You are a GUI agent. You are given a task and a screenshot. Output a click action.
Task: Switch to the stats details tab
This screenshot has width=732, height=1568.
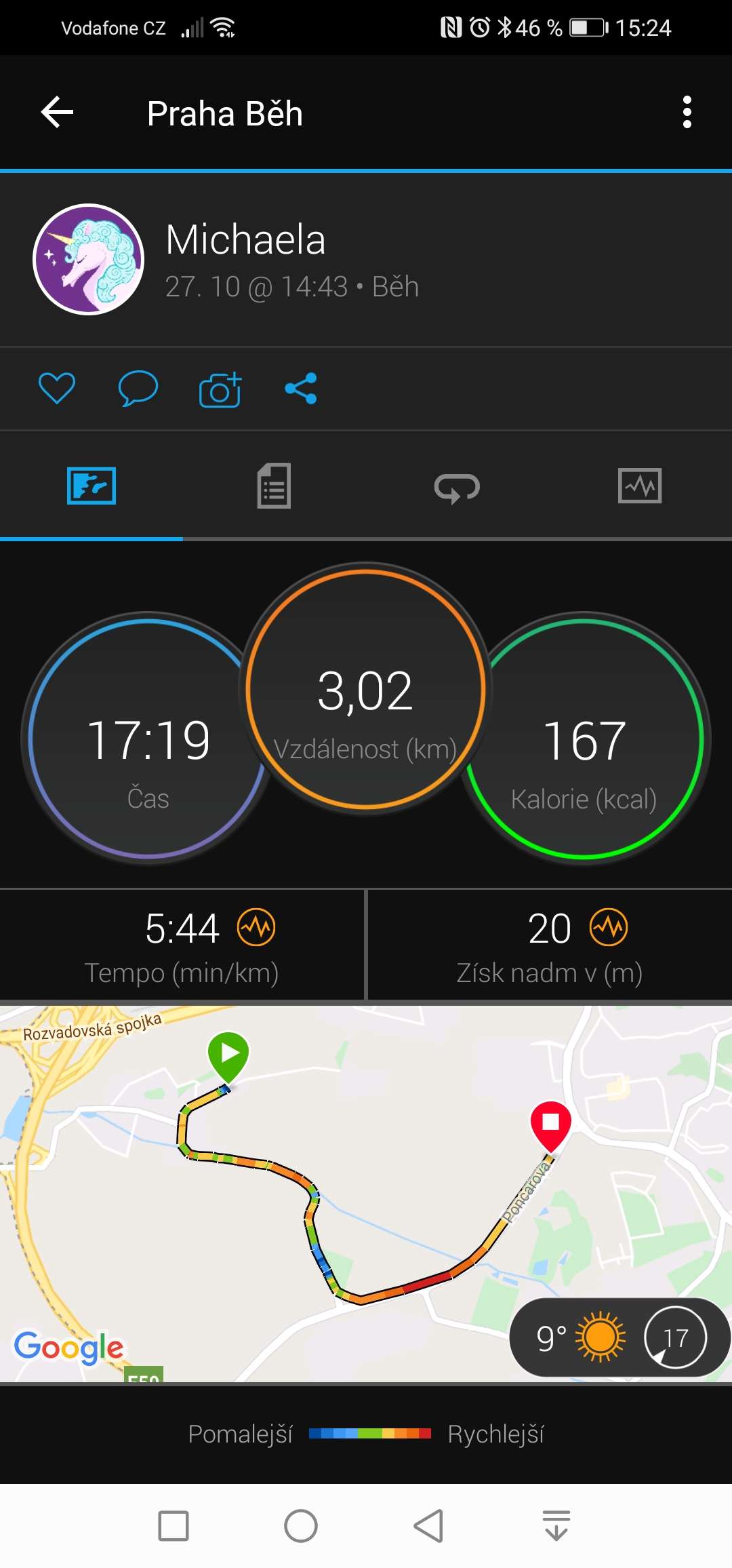(274, 486)
